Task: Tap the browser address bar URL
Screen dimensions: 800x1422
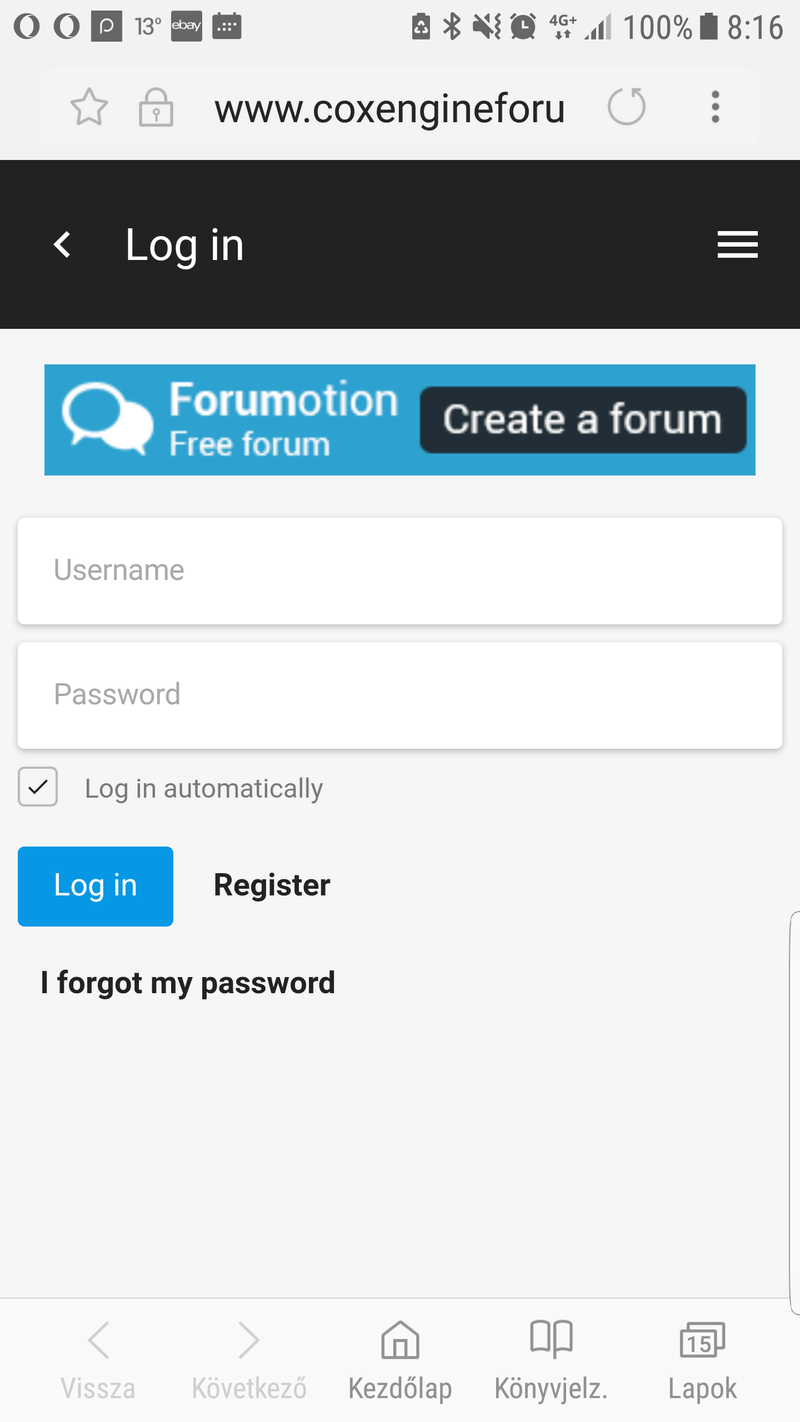Action: pyautogui.click(x=389, y=108)
